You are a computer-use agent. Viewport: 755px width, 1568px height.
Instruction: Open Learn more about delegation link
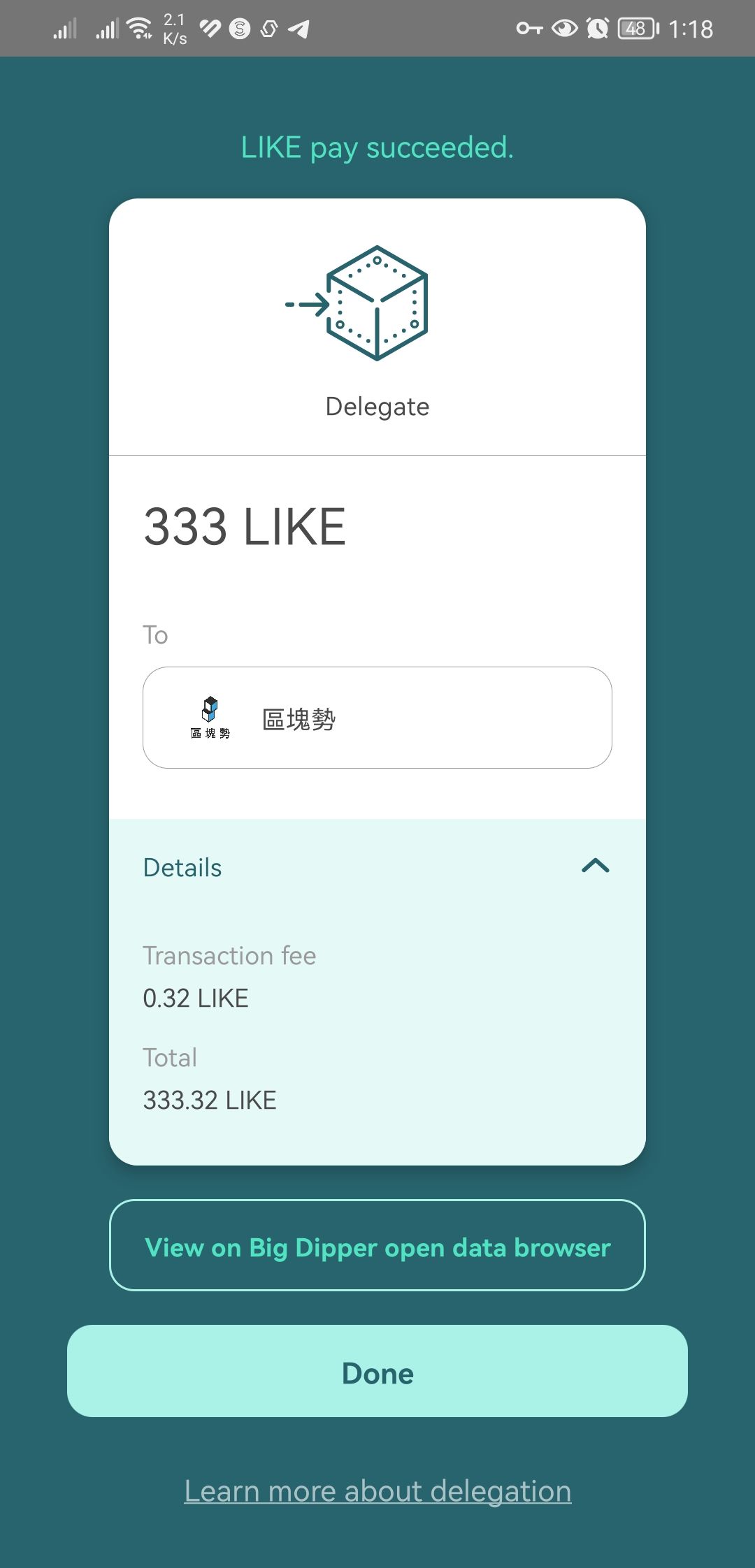(377, 1491)
